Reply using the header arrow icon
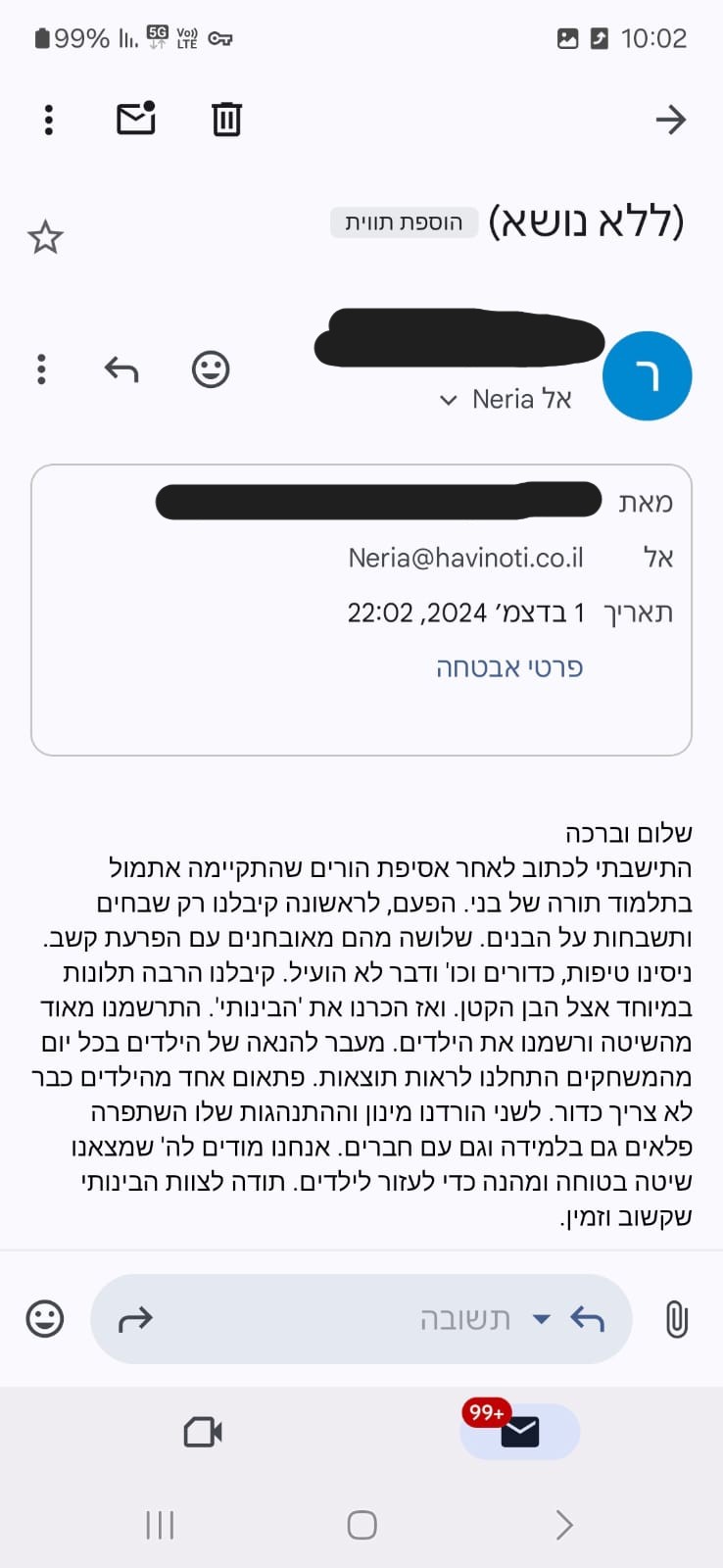 [x=121, y=369]
